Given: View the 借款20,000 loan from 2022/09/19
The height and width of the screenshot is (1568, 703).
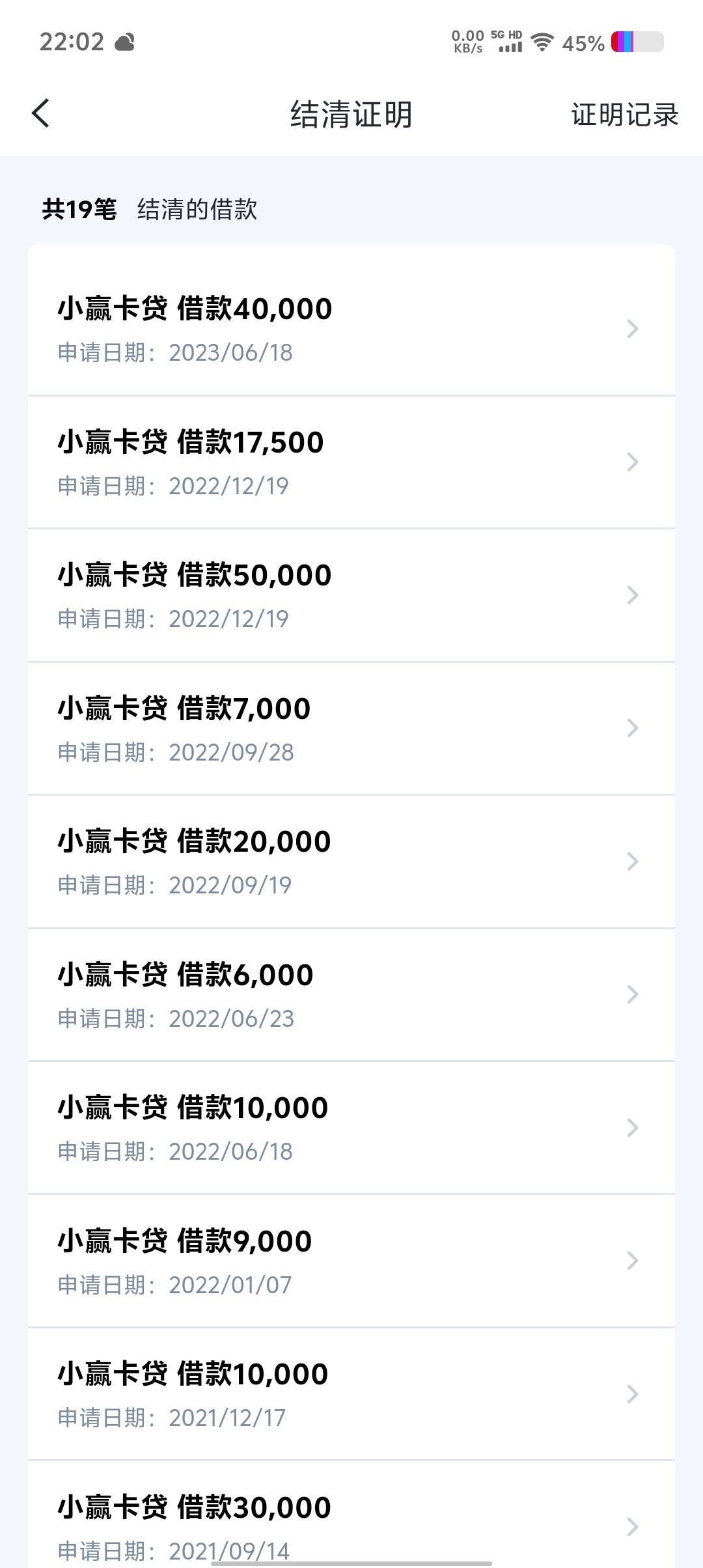Looking at the screenshot, I should tap(351, 861).
